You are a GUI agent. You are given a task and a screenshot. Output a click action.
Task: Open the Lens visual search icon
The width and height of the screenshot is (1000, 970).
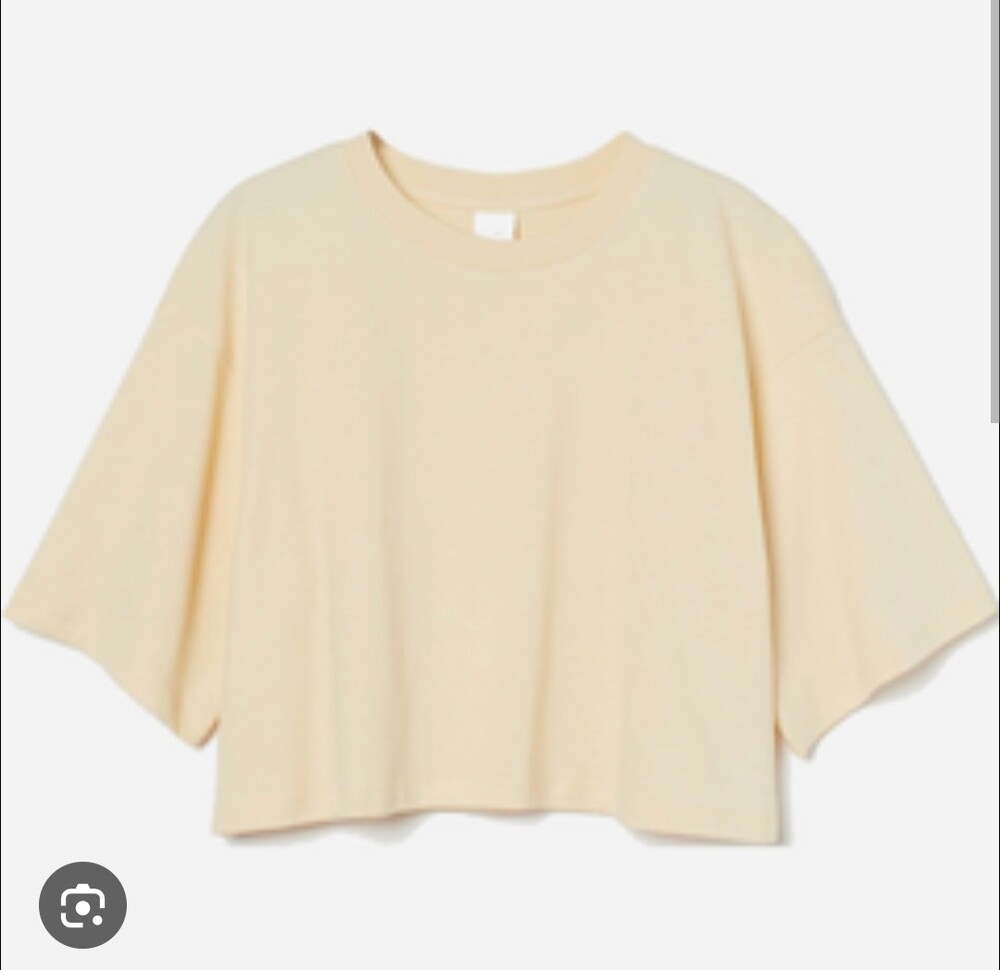point(82,905)
